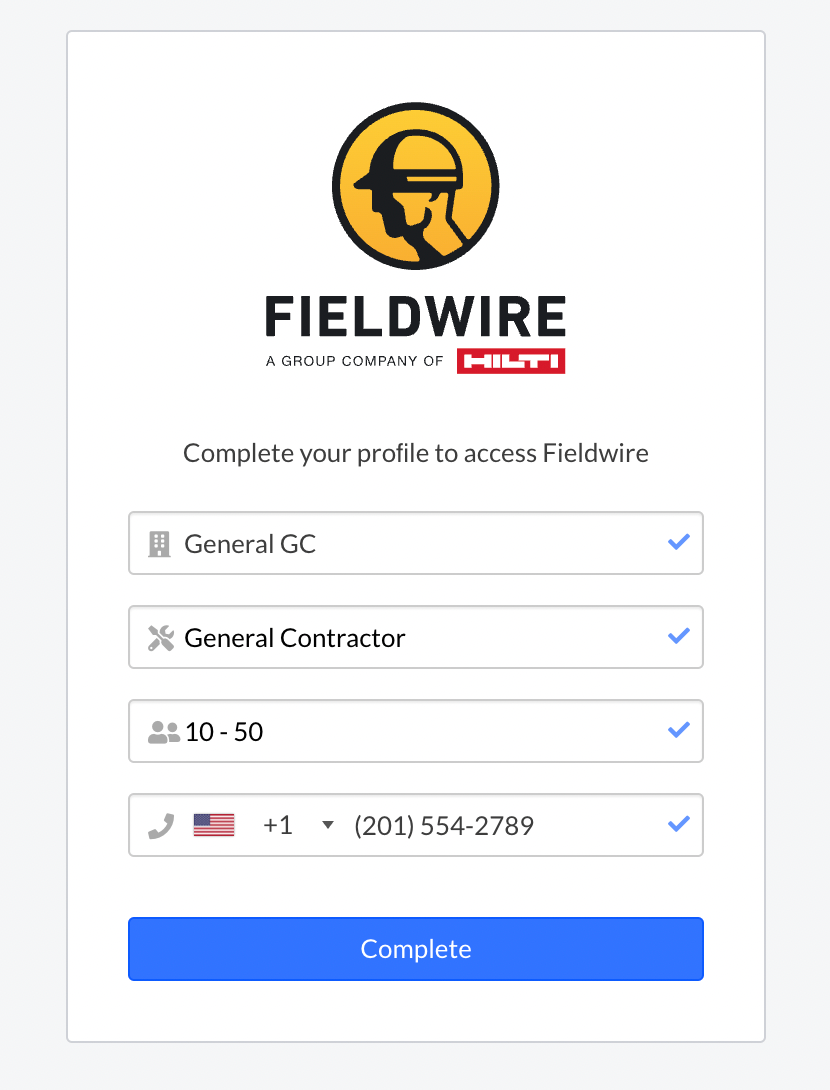830x1090 pixels.
Task: Click the red HILTI logo
Action: coord(511,360)
